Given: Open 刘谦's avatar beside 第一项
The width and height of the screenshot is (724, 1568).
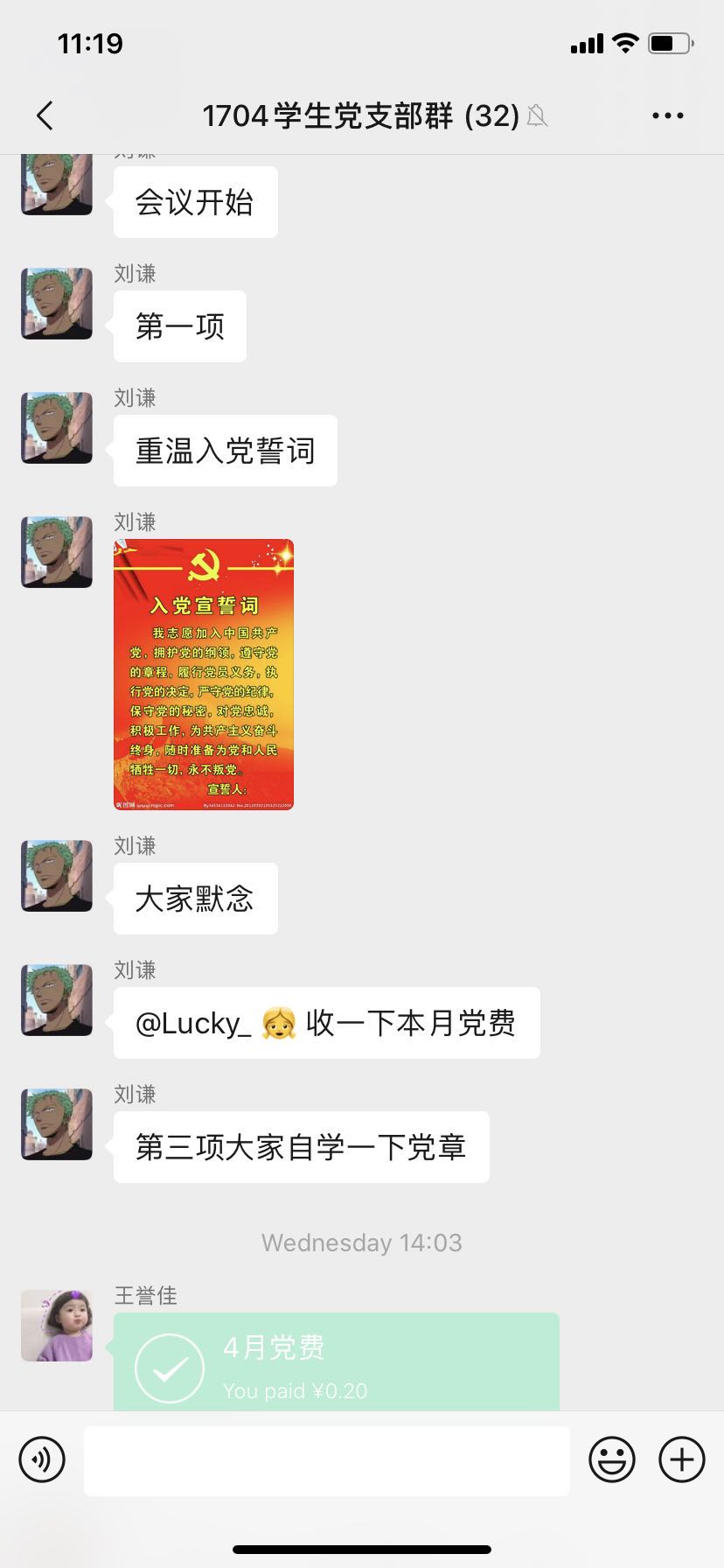Looking at the screenshot, I should (57, 304).
